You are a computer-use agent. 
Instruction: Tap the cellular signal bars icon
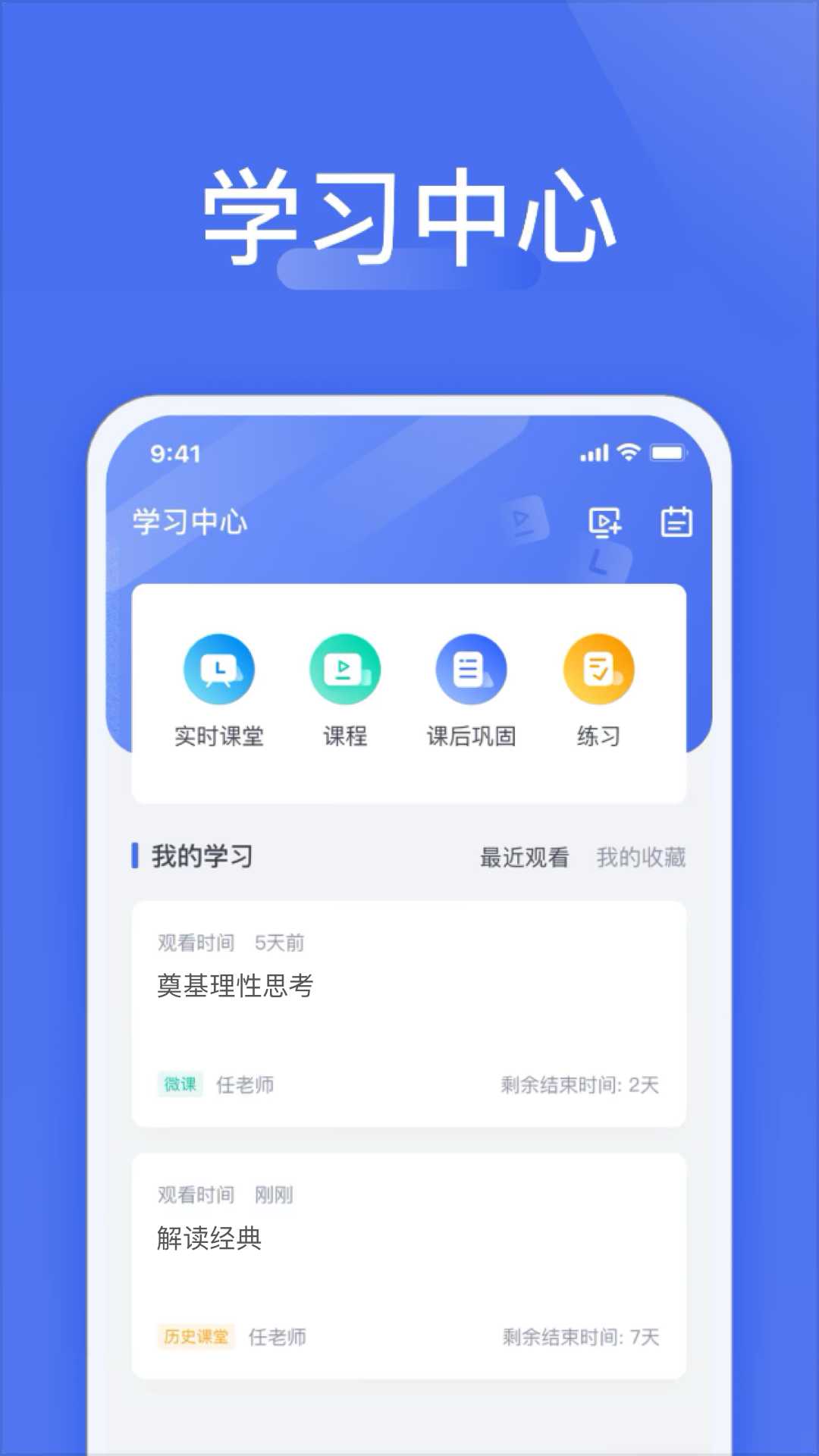click(595, 453)
